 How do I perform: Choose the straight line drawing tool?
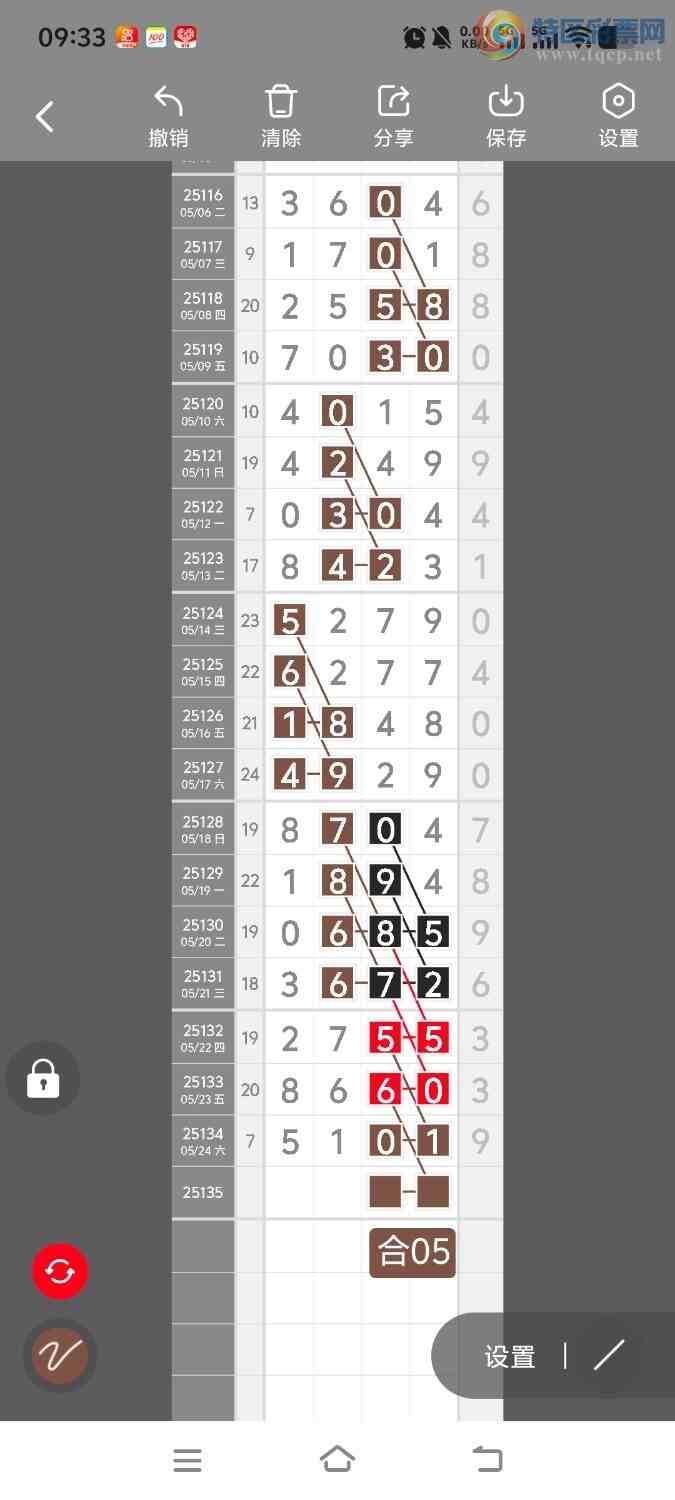pyautogui.click(x=608, y=1355)
